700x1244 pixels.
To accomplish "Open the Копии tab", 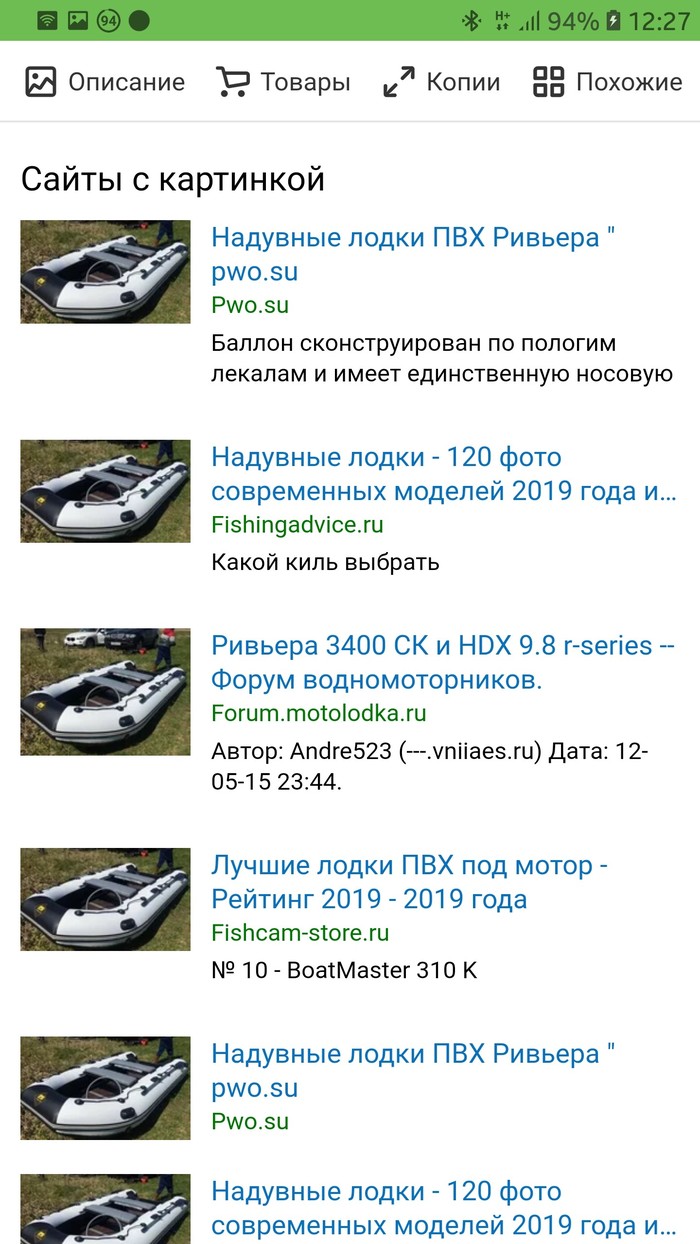I will [441, 82].
